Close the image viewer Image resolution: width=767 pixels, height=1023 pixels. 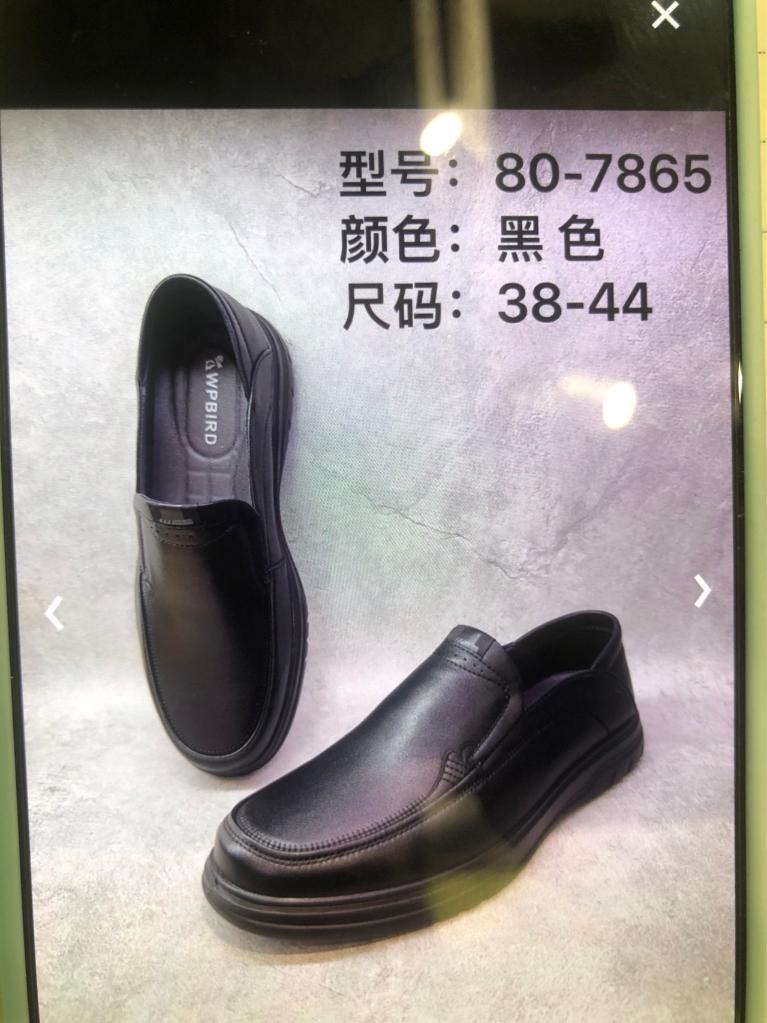(x=665, y=14)
